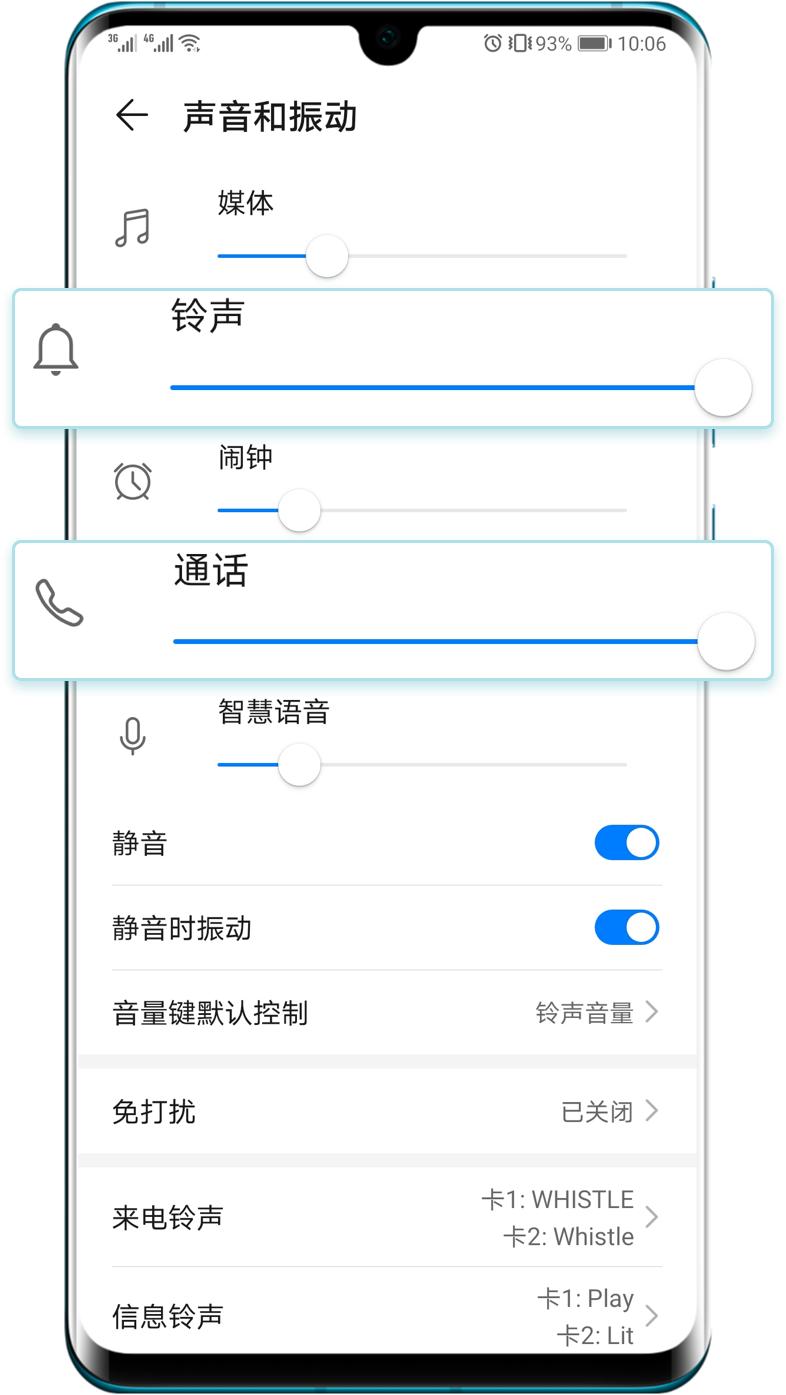786x1395 pixels.
Task: Click the phone icon next to 通话
Action: (57, 605)
